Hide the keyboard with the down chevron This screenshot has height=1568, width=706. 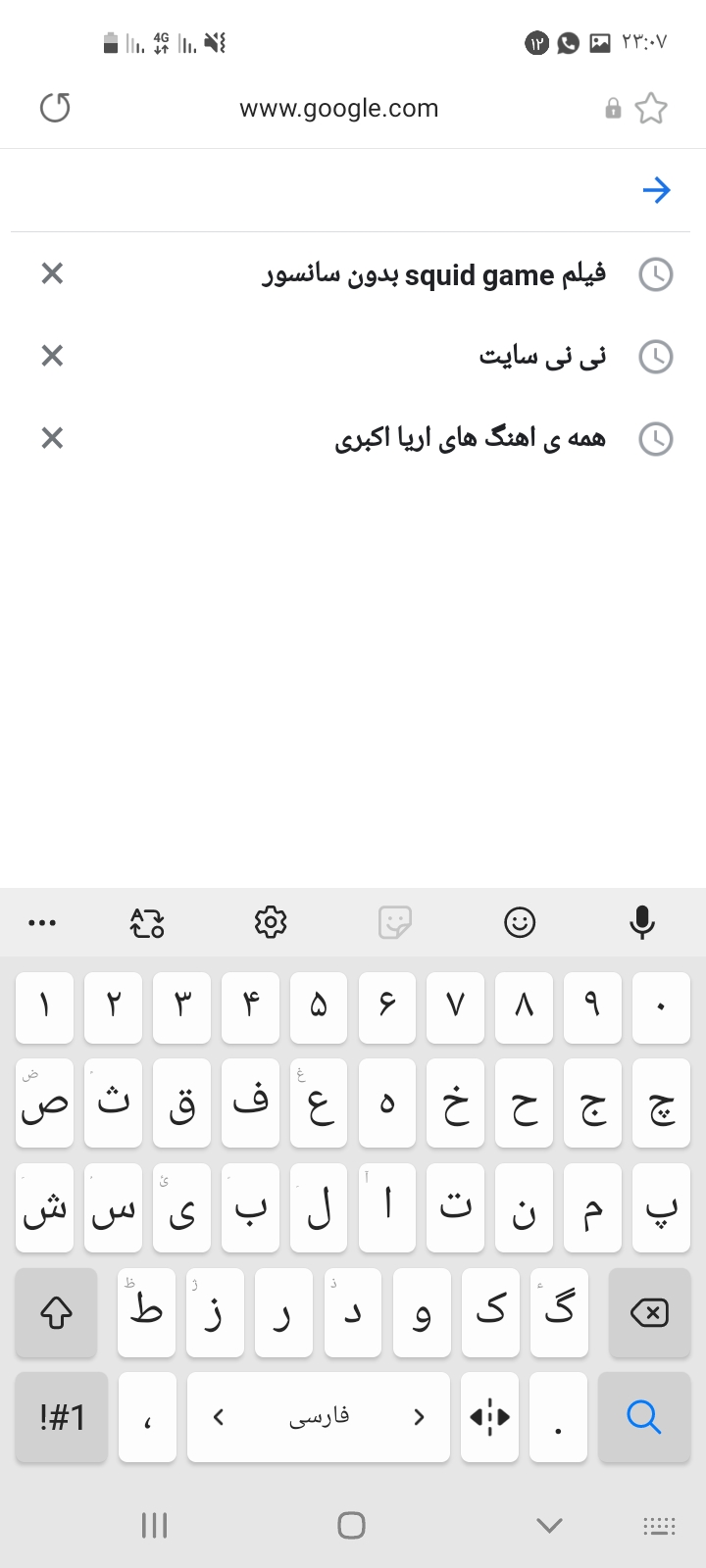coord(550,1525)
